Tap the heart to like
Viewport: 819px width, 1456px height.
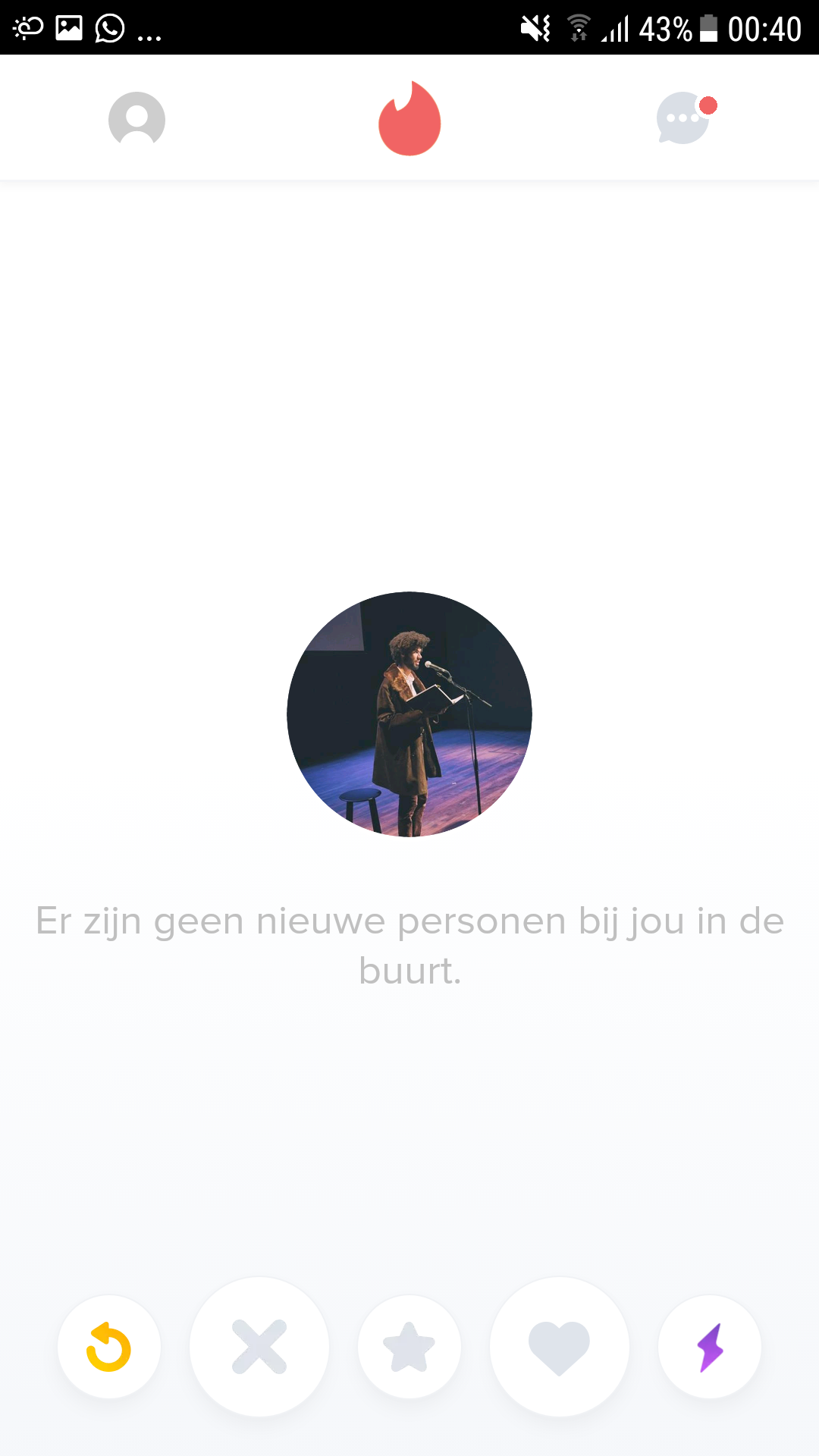559,1347
